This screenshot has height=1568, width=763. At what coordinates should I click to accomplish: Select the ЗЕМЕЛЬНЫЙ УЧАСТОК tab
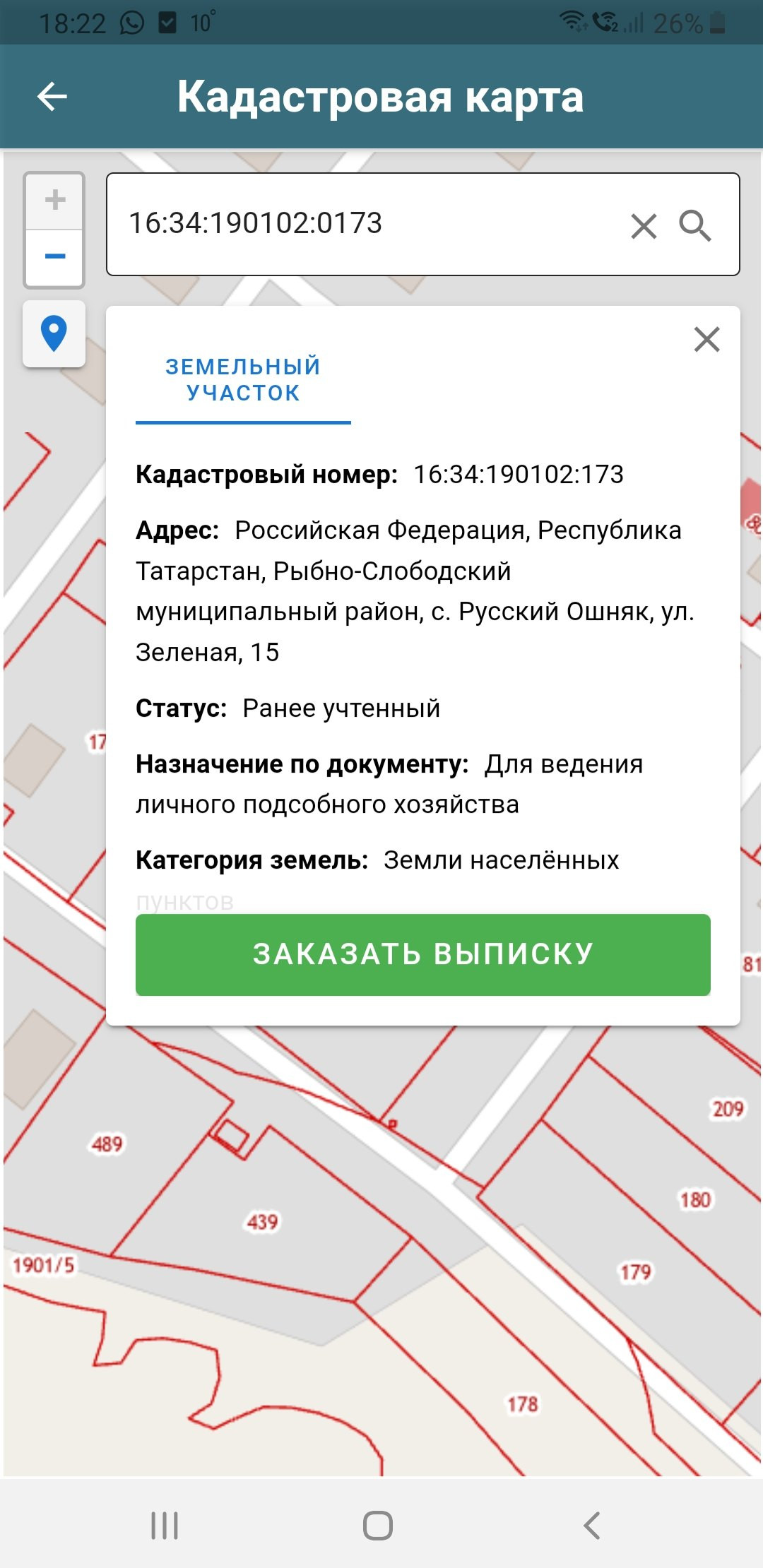243,380
